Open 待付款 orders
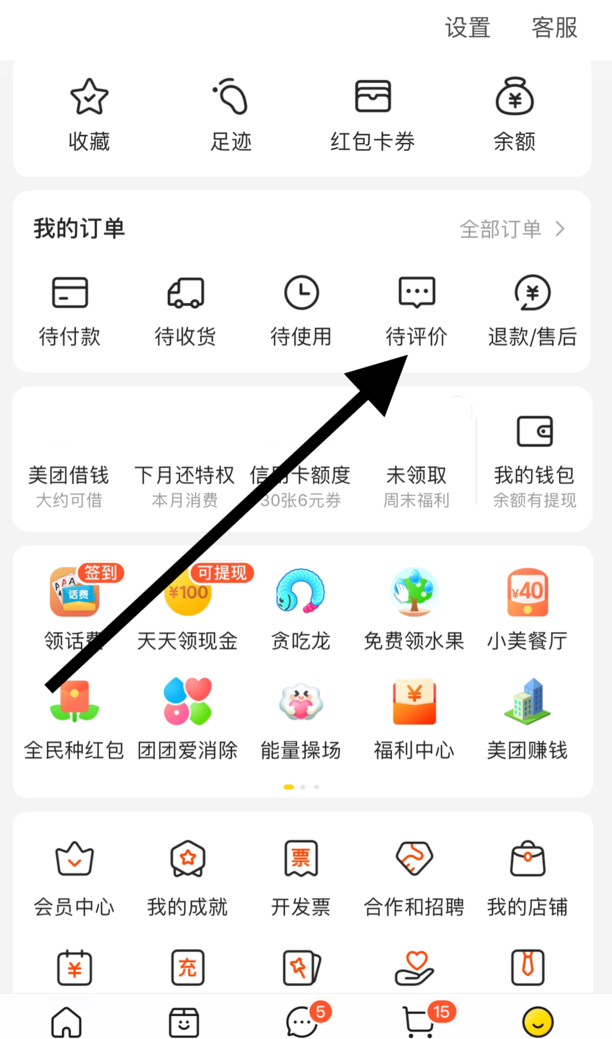The width and height of the screenshot is (612, 1039). pos(70,310)
